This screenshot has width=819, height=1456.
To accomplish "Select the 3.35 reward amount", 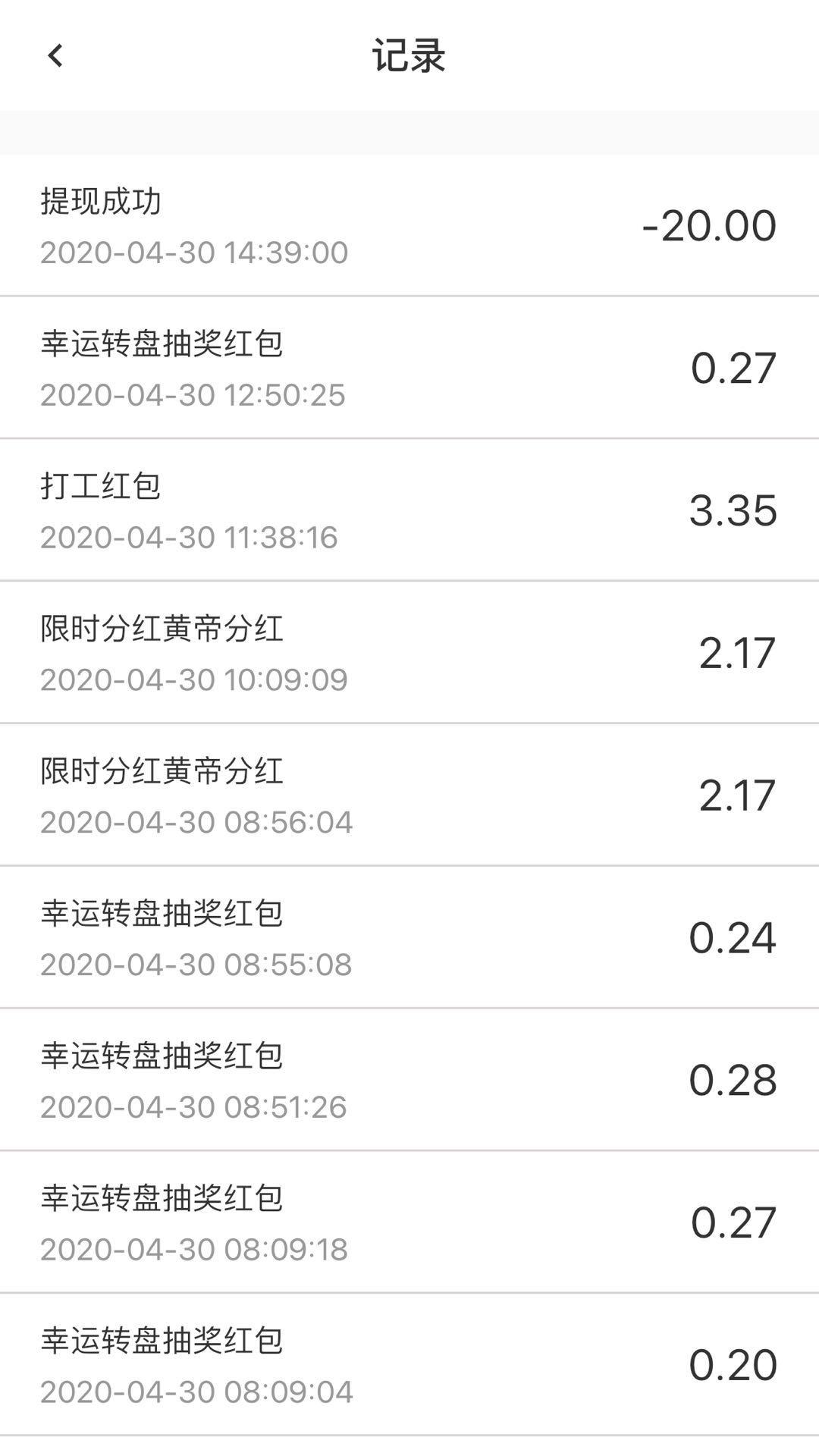I will click(731, 510).
